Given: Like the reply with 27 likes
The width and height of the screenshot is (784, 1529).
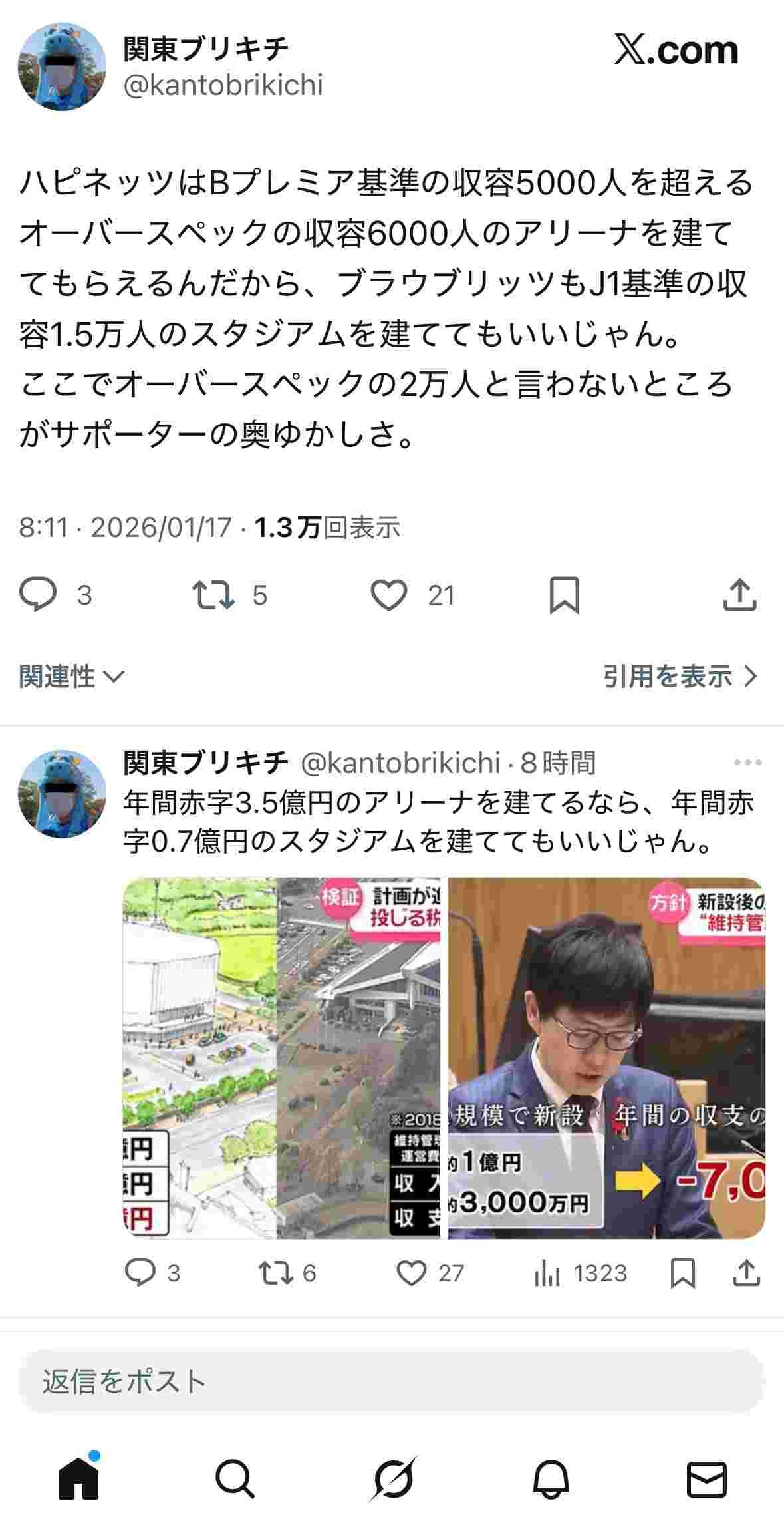Looking at the screenshot, I should pos(412,1273).
